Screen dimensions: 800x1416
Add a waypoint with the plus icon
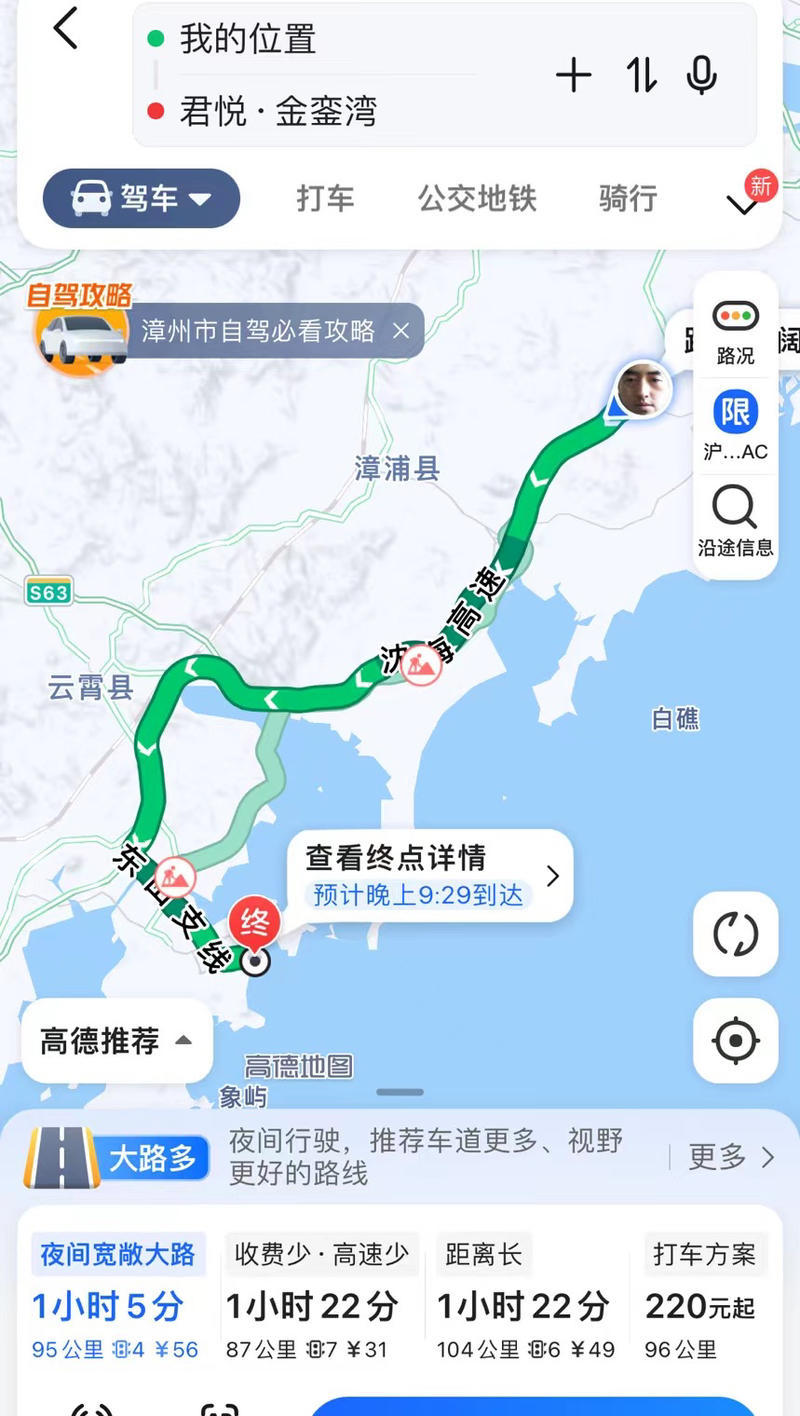(573, 76)
